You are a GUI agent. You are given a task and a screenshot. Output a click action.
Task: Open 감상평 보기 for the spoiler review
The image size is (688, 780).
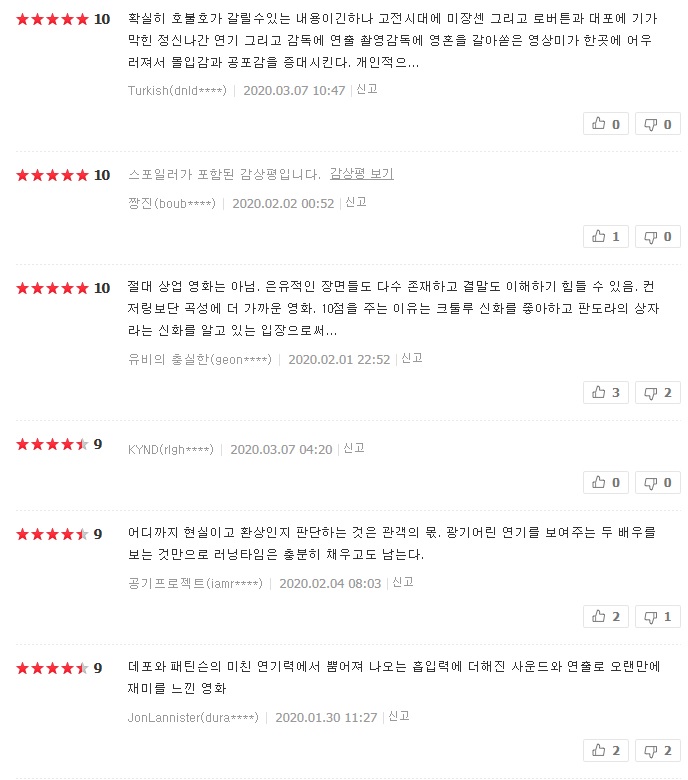pyautogui.click(x=361, y=174)
